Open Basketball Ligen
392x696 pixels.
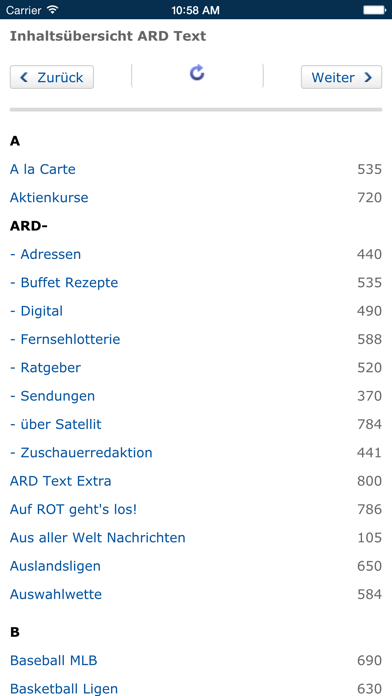point(64,689)
